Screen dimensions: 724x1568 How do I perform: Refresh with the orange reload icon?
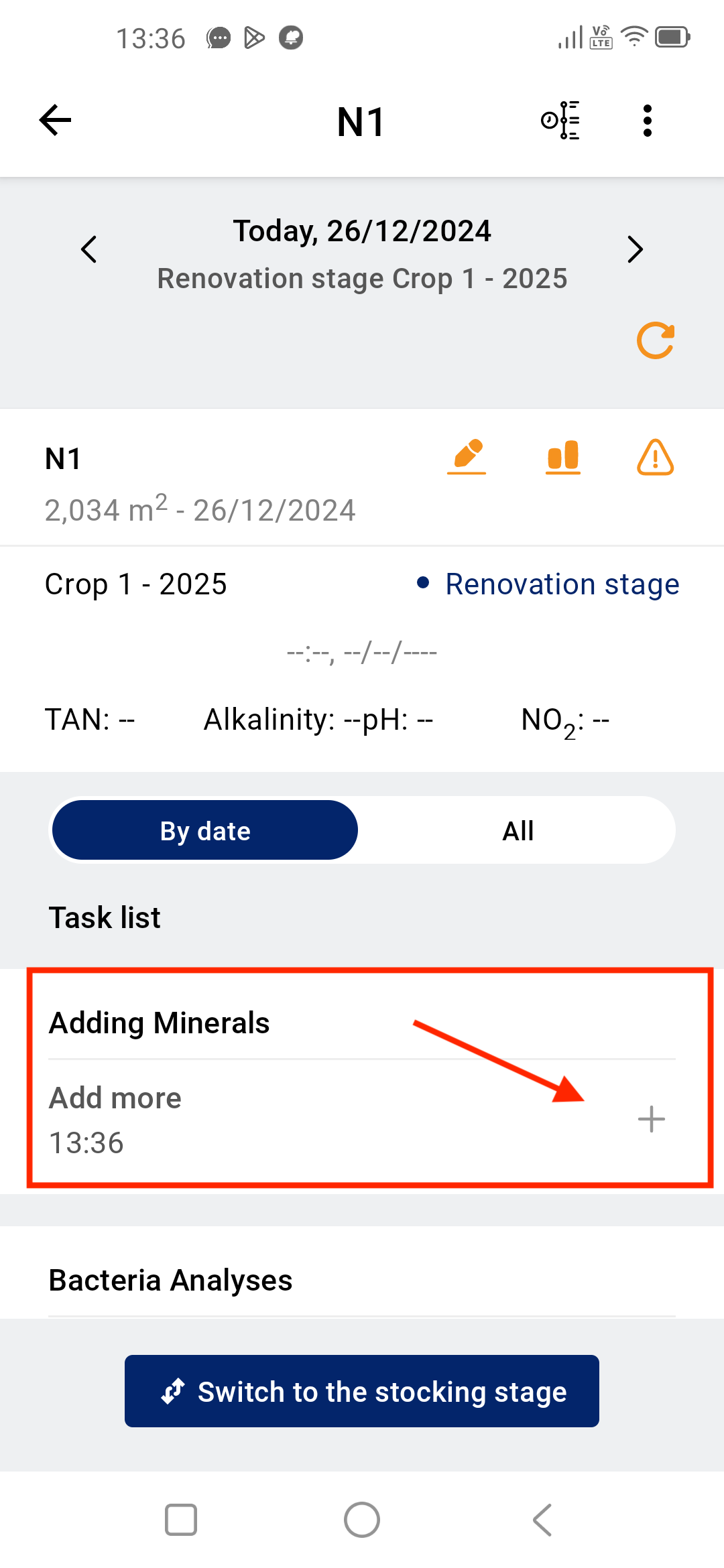(655, 340)
